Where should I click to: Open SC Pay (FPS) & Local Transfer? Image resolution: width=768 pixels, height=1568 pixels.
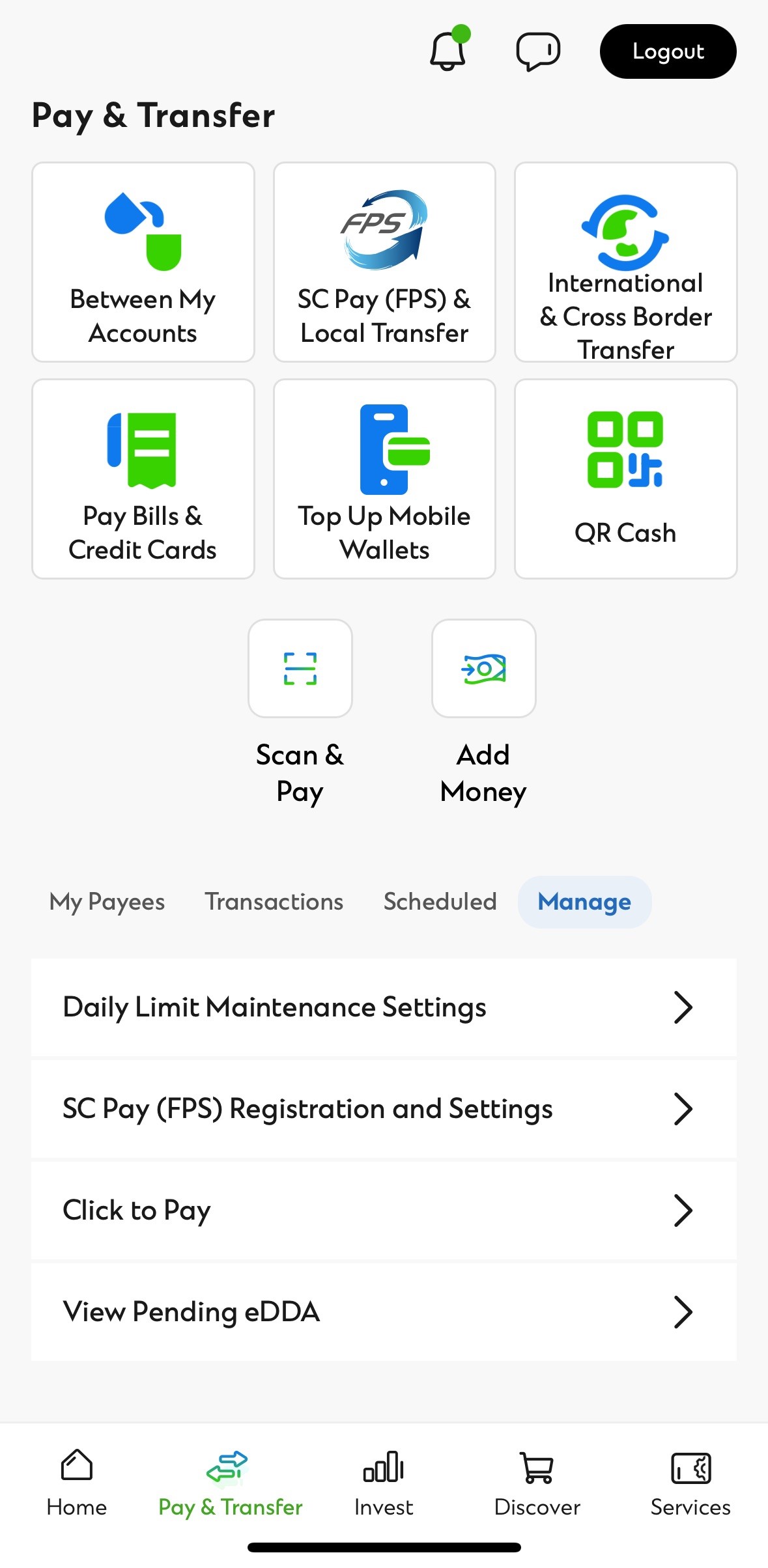pyautogui.click(x=384, y=260)
